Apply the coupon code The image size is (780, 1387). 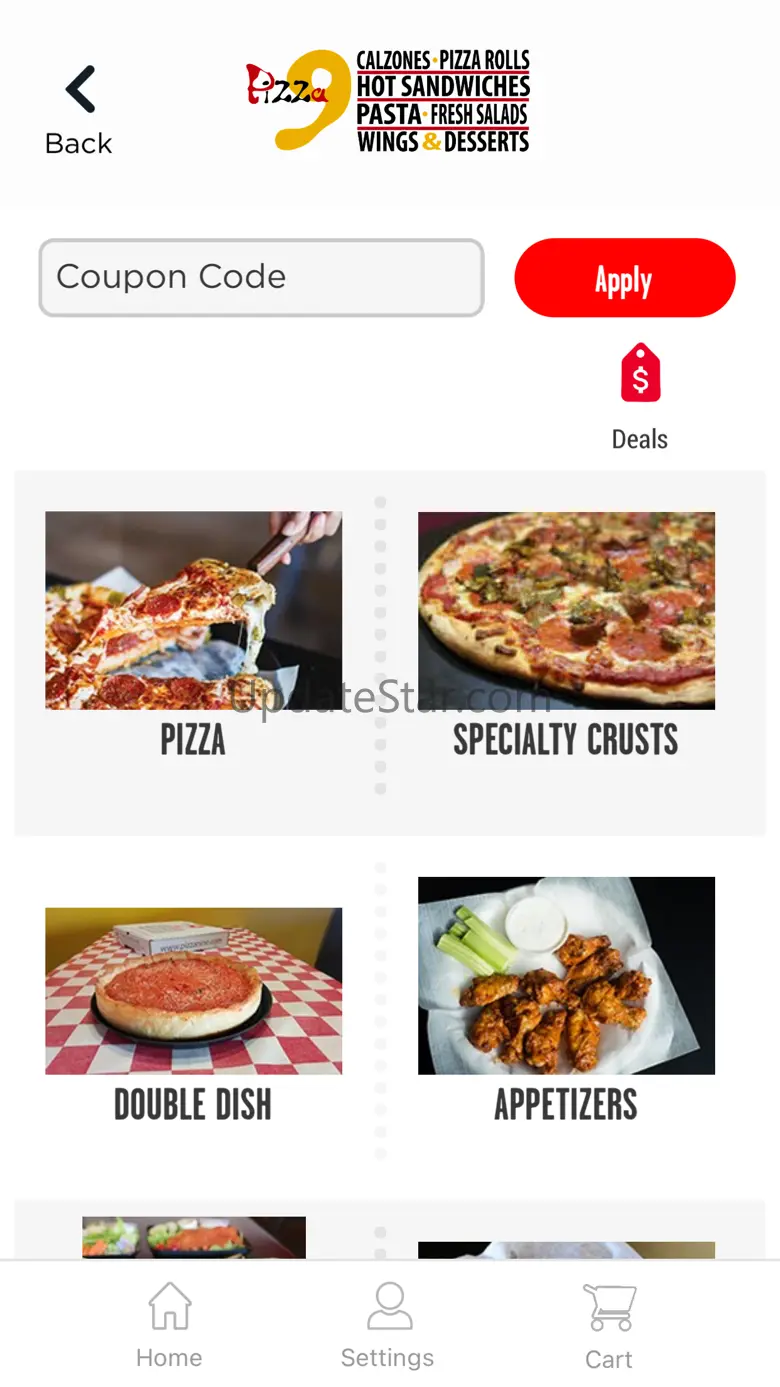[x=625, y=278]
